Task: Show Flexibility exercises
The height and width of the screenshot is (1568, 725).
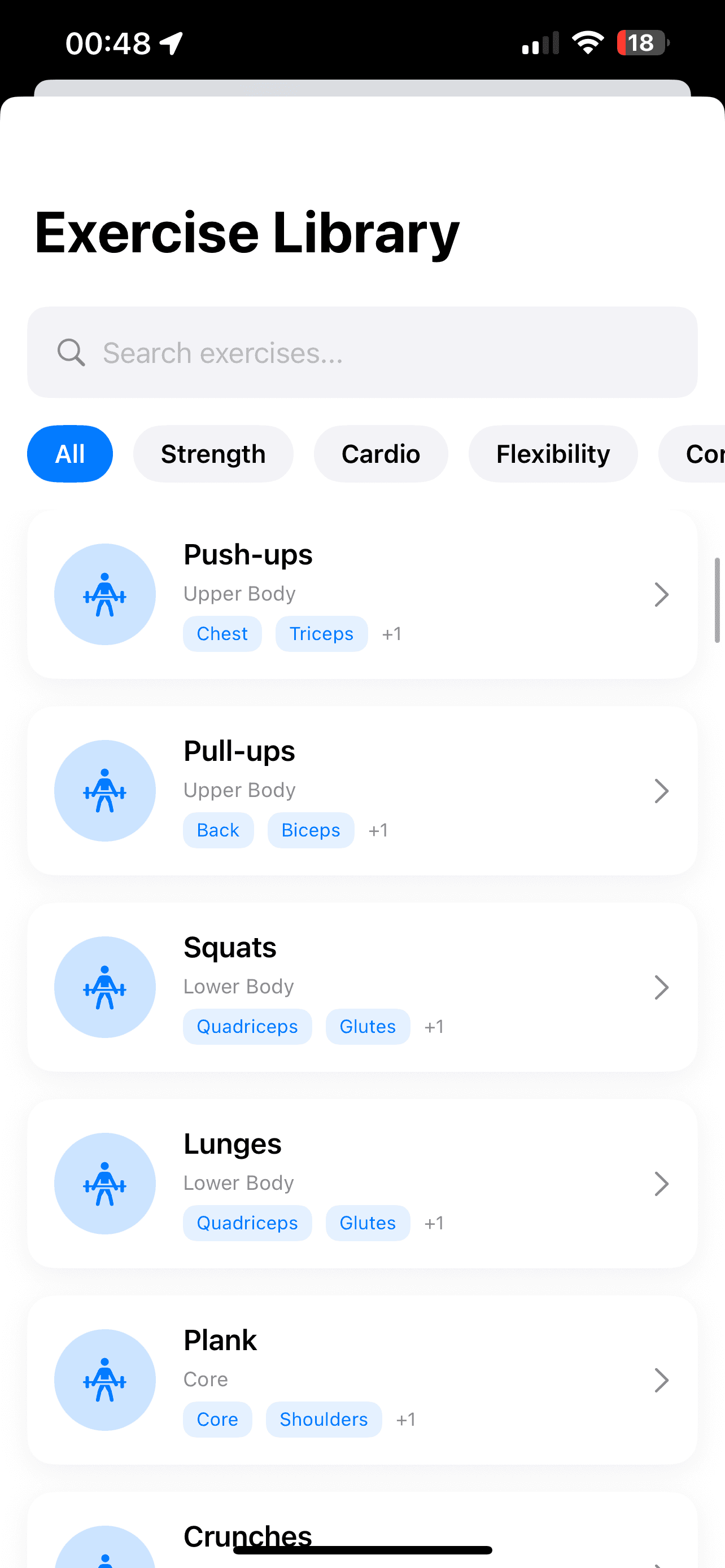Action: coord(553,454)
